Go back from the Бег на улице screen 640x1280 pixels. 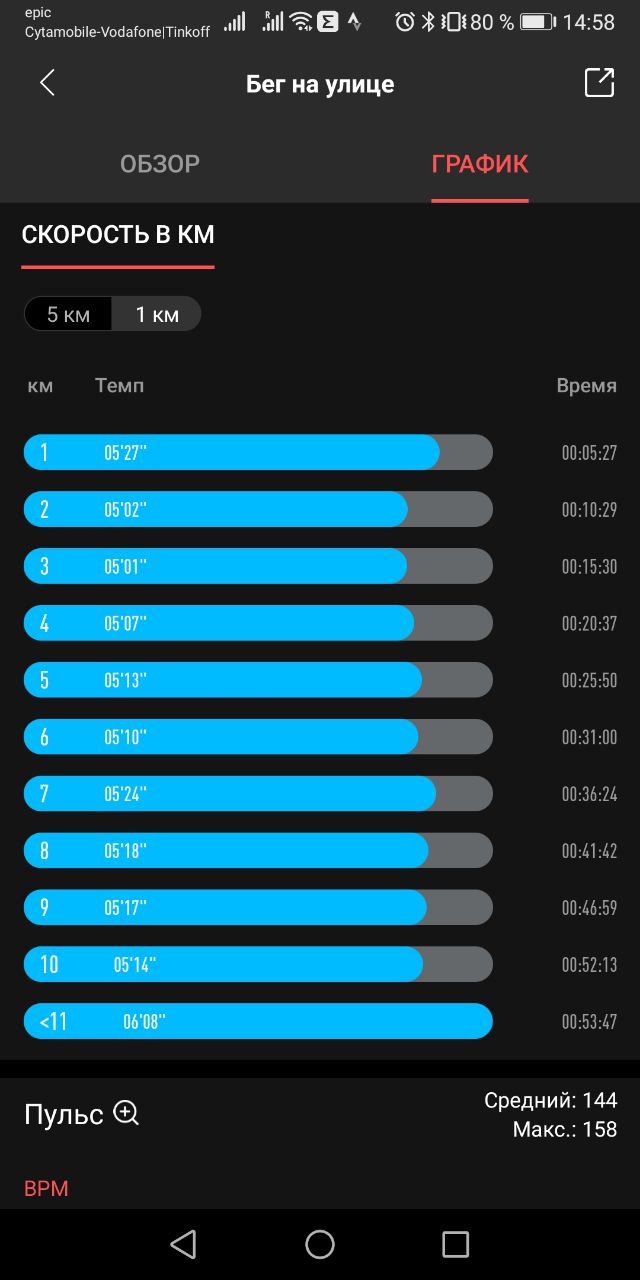[47, 83]
